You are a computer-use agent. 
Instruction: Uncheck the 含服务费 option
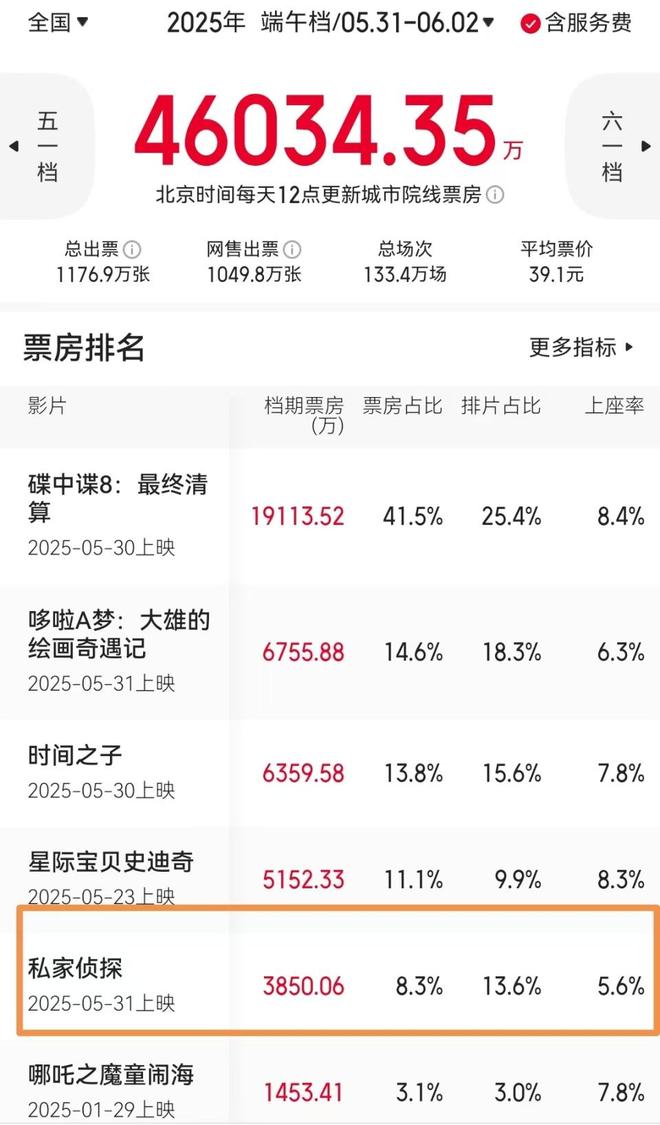pyautogui.click(x=530, y=23)
